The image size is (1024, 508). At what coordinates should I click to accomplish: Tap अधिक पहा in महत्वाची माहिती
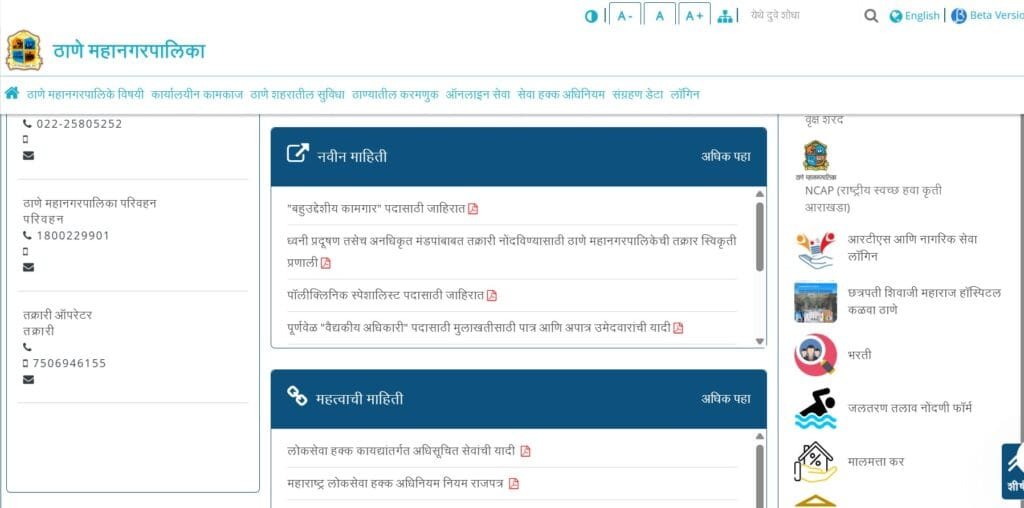(x=725, y=398)
